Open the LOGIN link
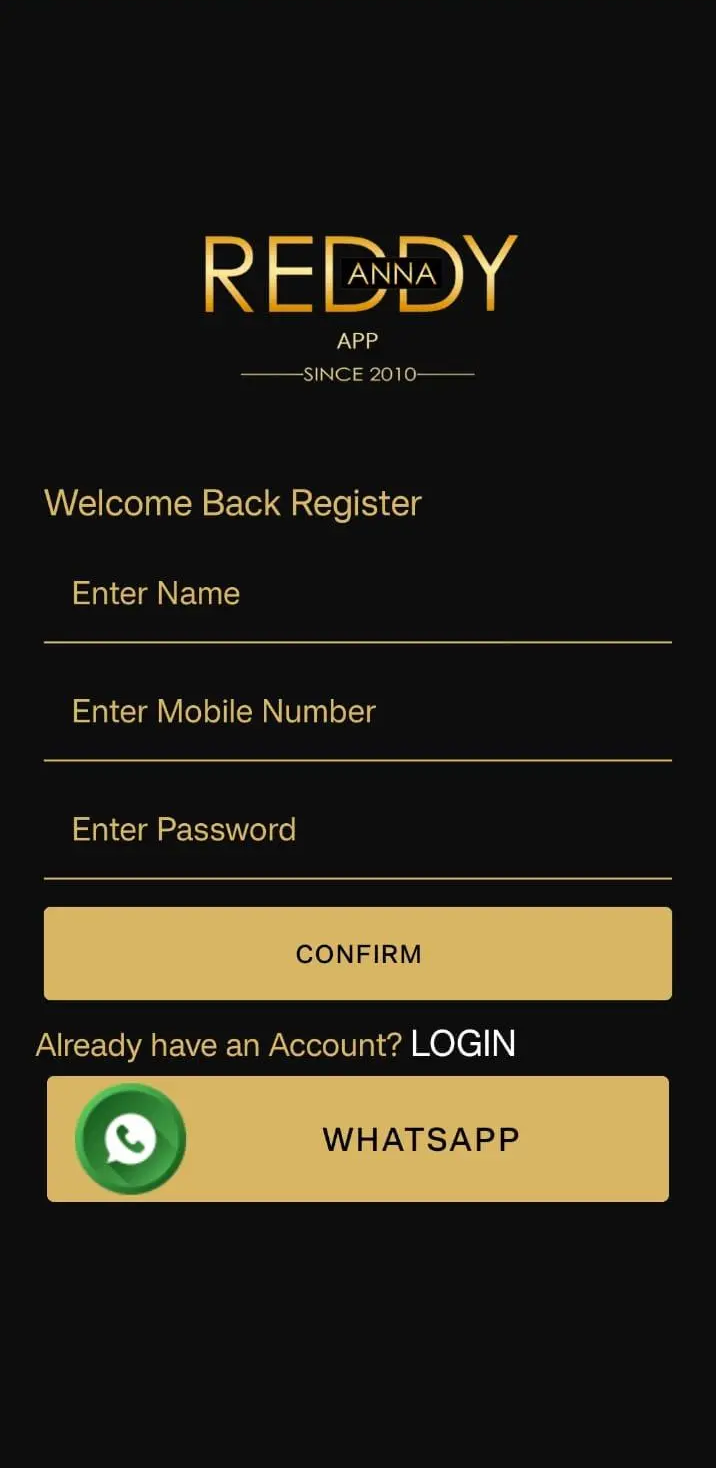 pos(463,1044)
